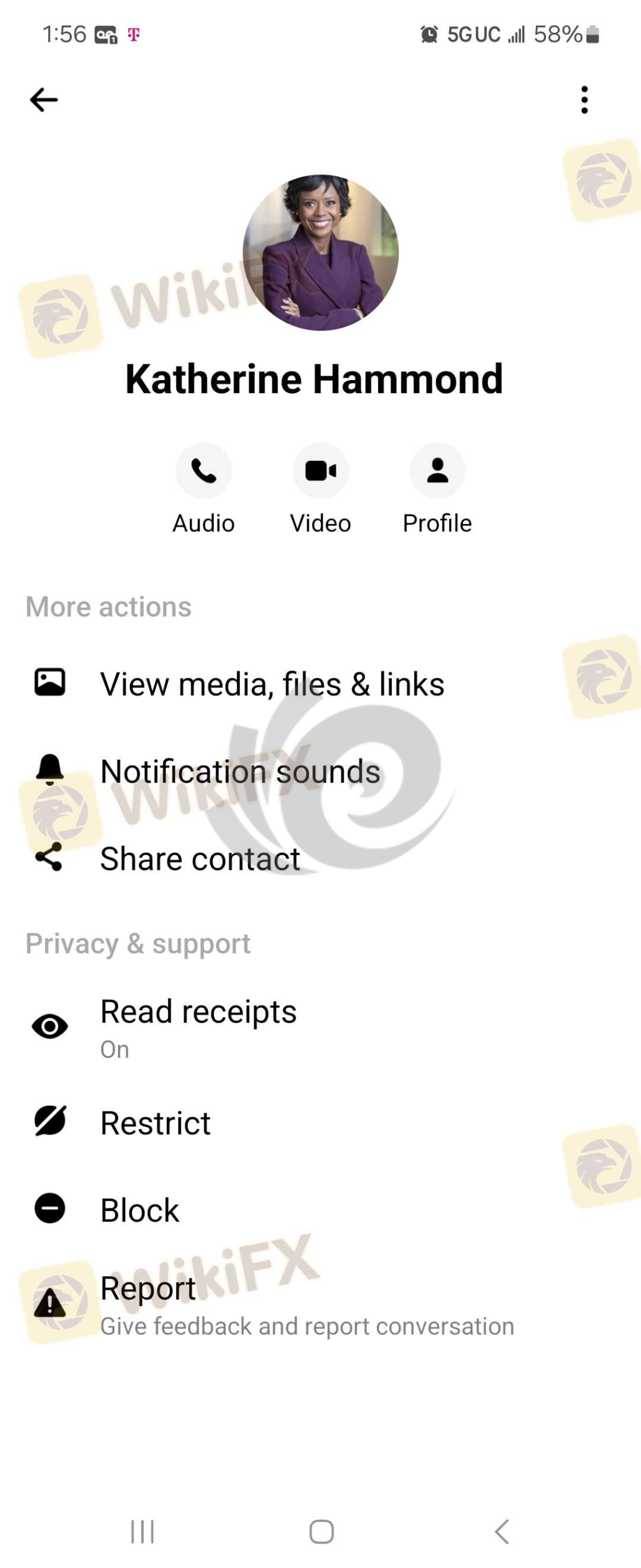Report this conversation
The height and width of the screenshot is (1568, 641).
148,1304
